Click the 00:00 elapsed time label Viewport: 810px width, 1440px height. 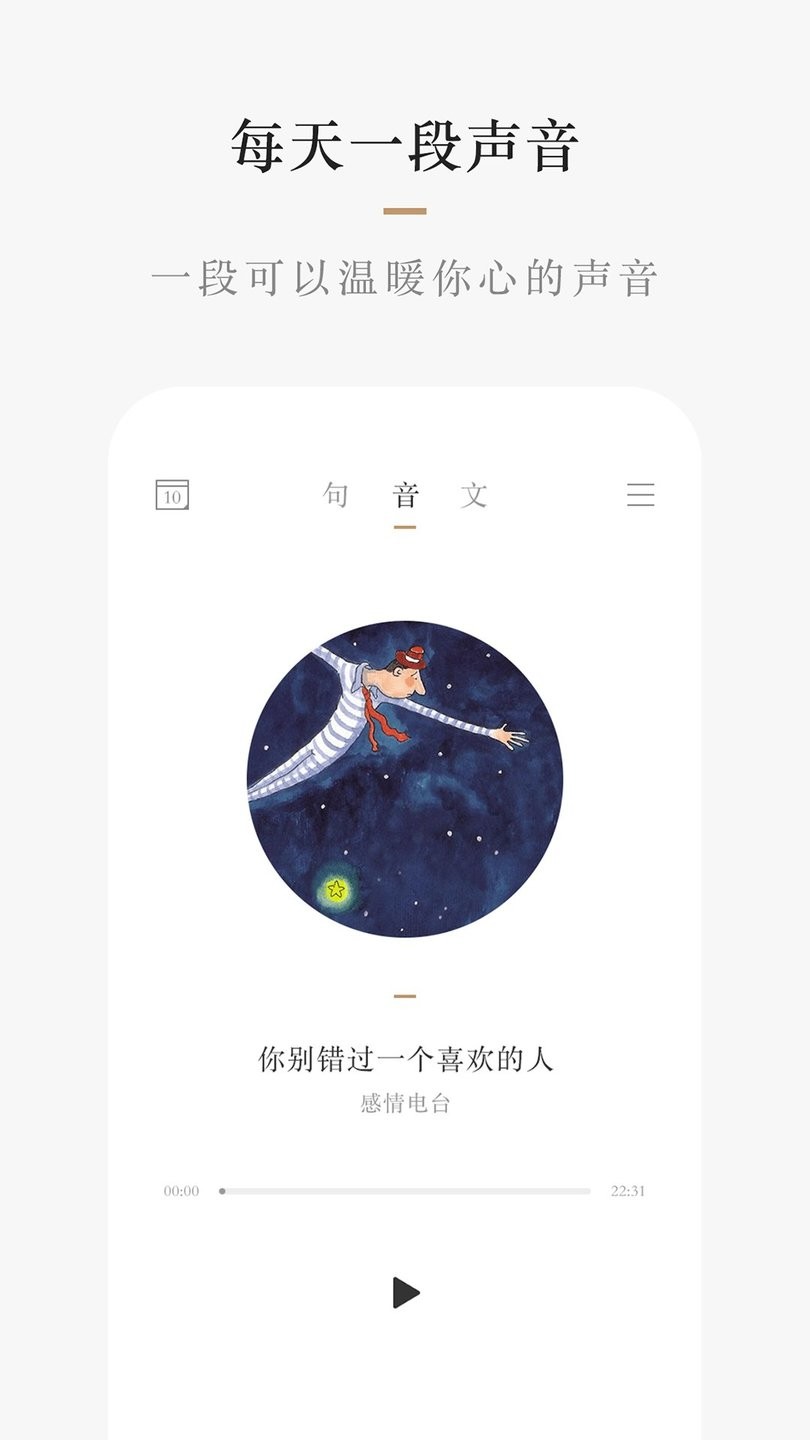tap(180, 1190)
